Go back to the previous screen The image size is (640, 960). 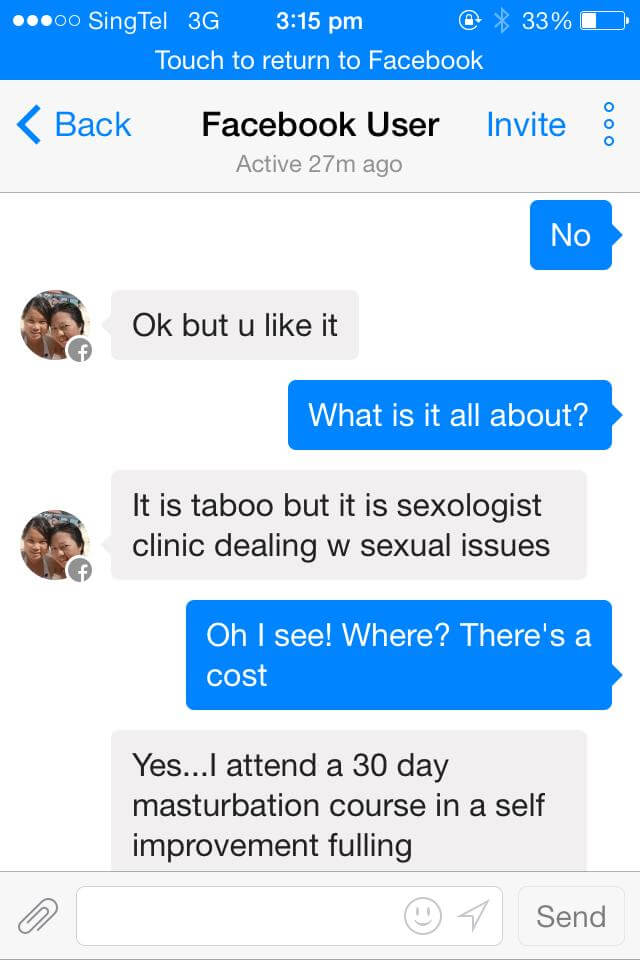(x=75, y=125)
